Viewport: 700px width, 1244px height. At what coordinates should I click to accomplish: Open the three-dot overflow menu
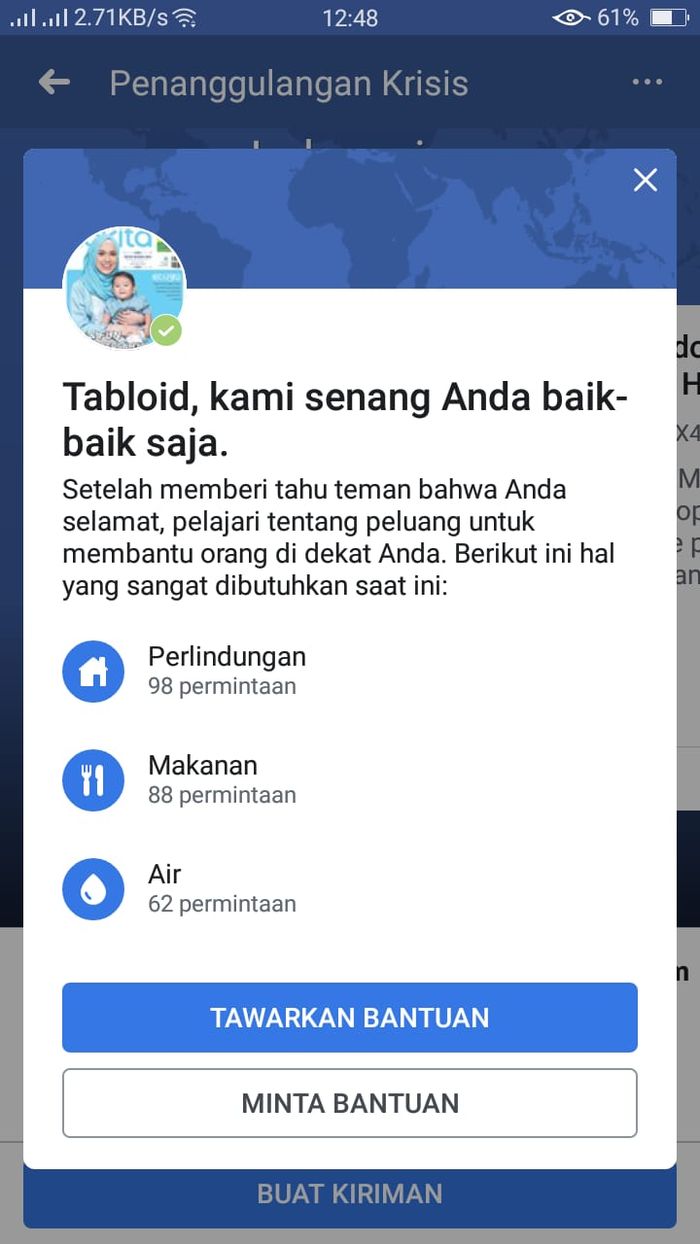coord(647,83)
